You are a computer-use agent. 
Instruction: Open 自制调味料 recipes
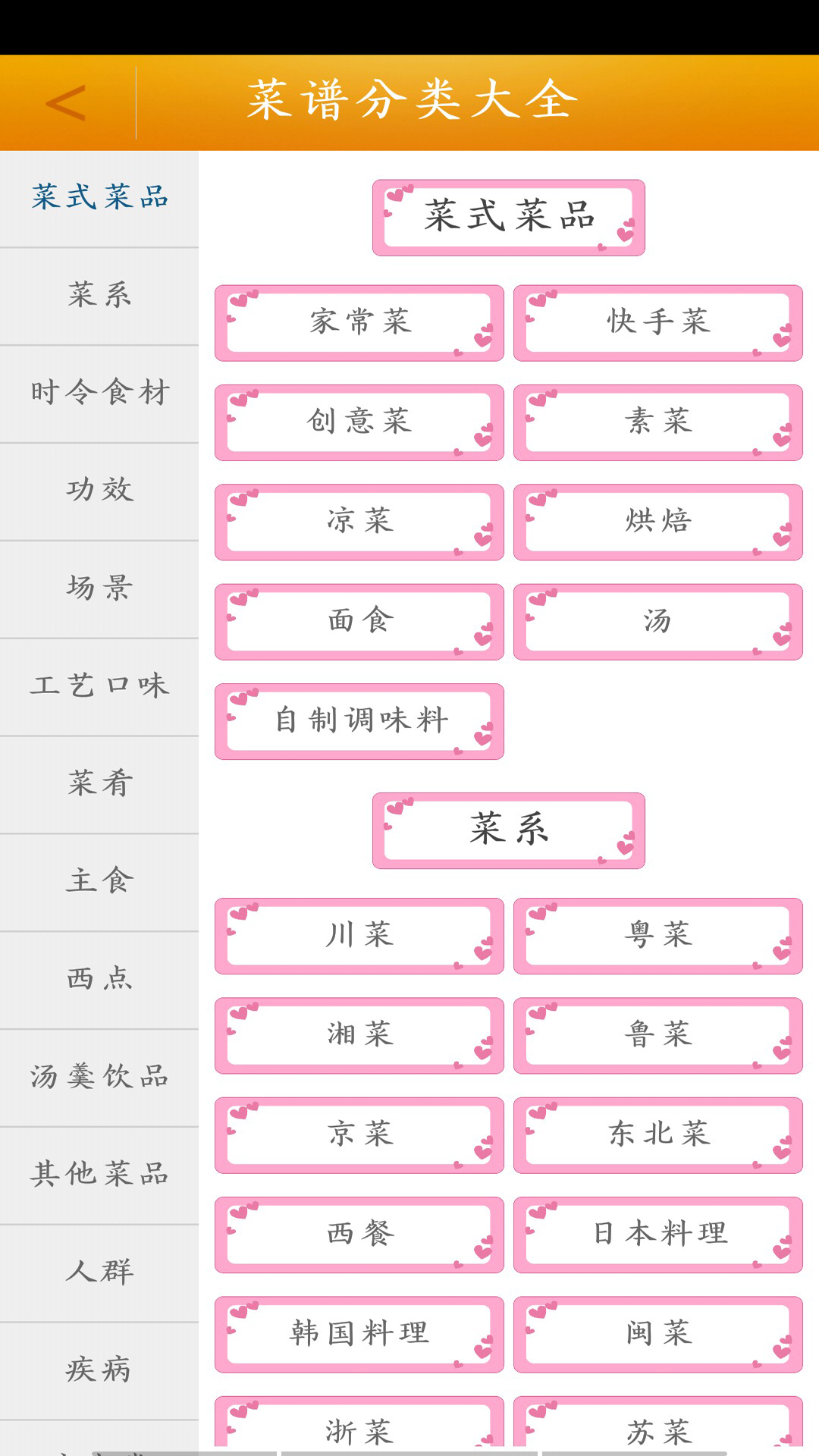(359, 721)
